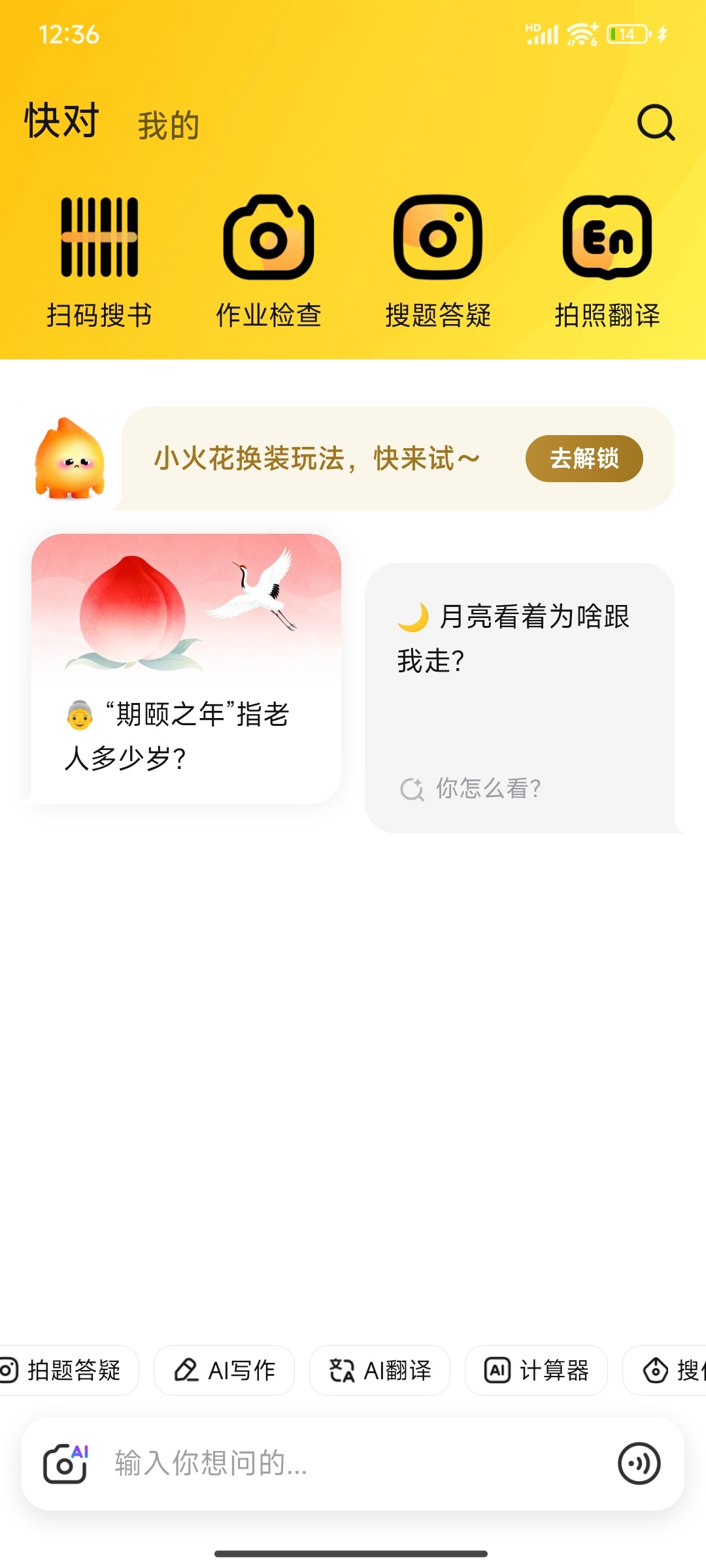This screenshot has width=706, height=1568.
Task: Choose the AI翻译 chip
Action: (x=380, y=1370)
